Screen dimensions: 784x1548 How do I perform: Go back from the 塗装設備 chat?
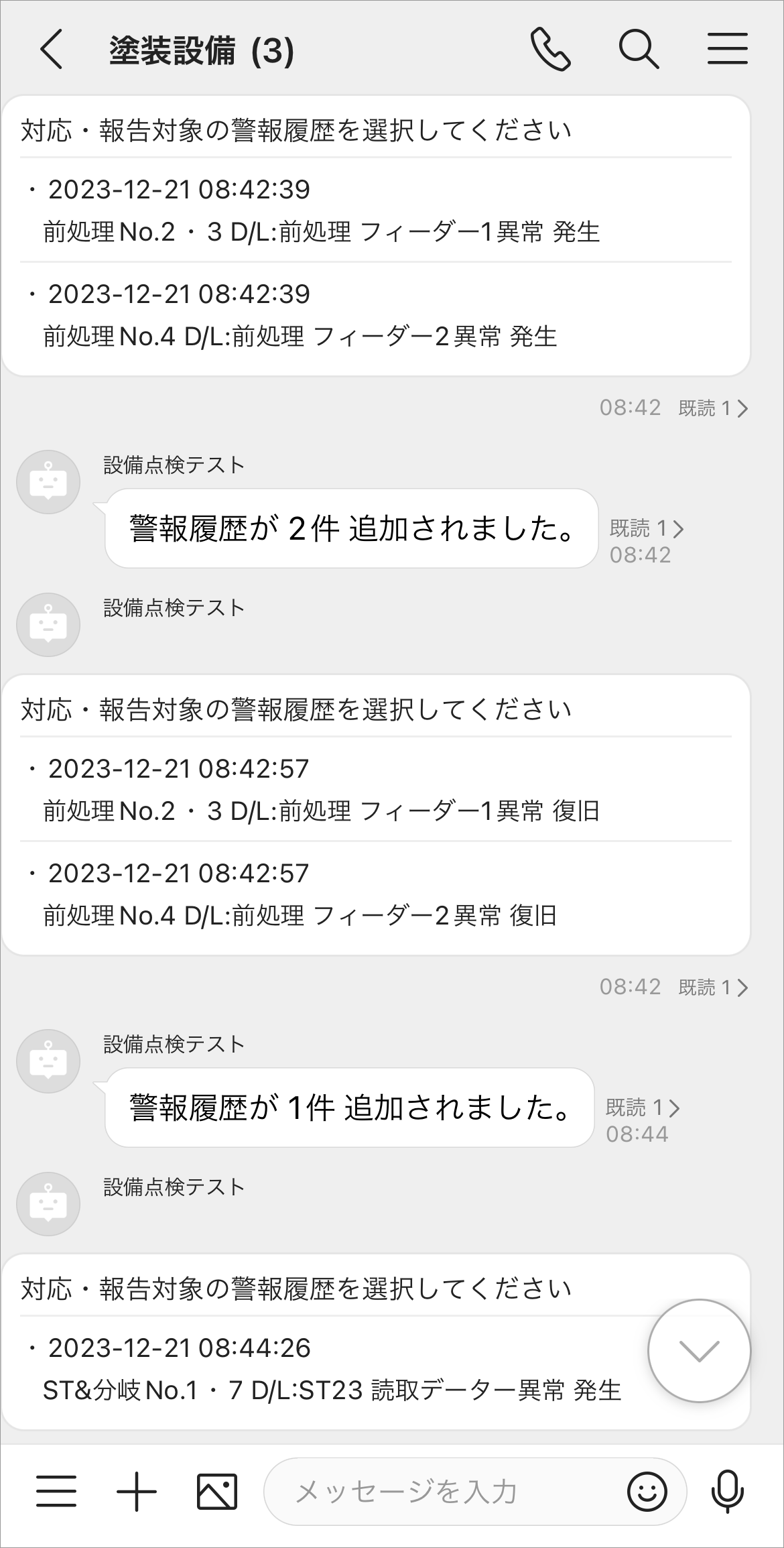(x=52, y=50)
